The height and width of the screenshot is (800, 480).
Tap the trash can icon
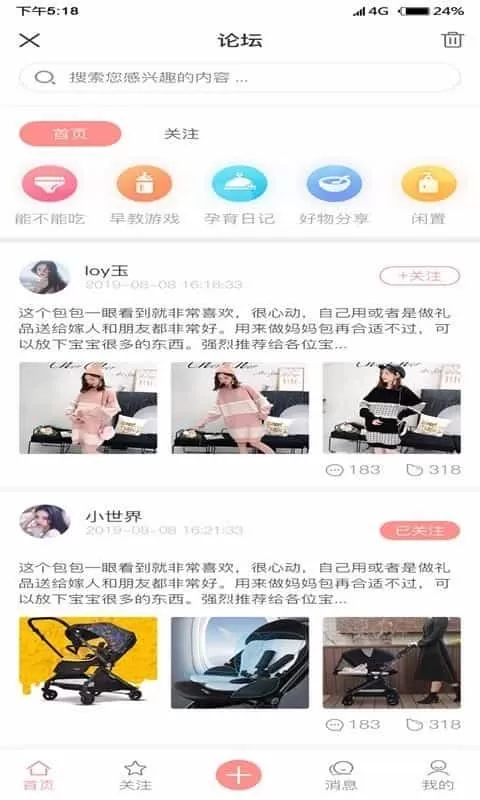click(451, 40)
